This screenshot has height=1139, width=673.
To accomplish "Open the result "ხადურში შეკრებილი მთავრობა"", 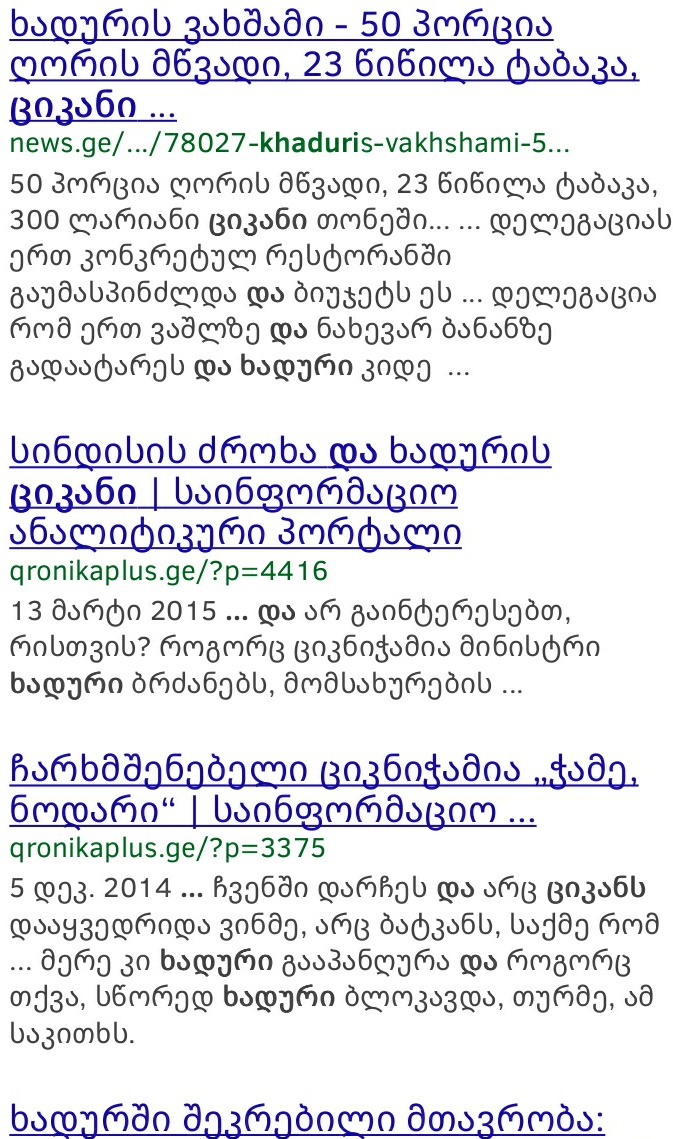I will (306, 1117).
